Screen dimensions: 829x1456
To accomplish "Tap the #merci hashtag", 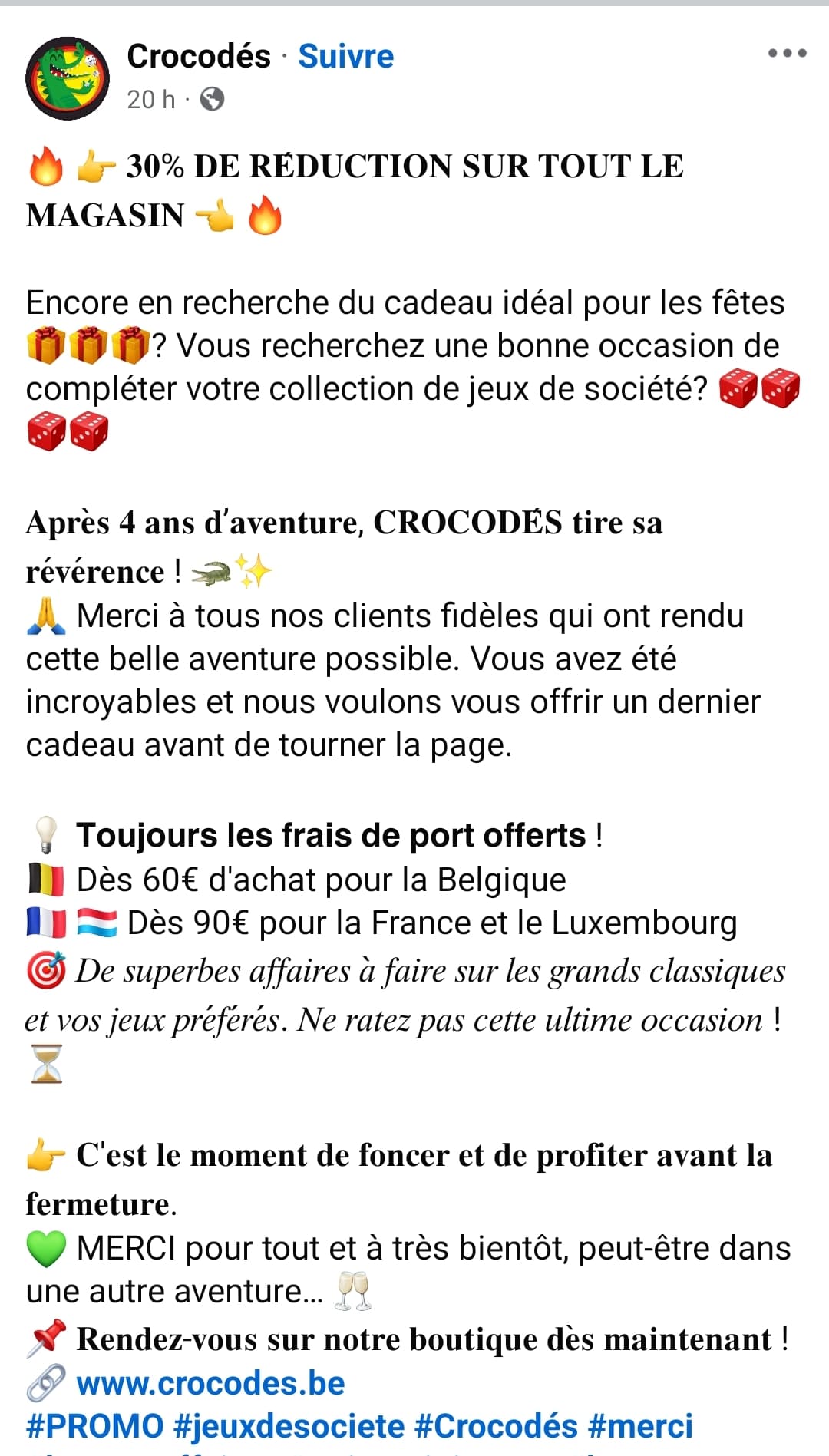I will [x=640, y=1426].
